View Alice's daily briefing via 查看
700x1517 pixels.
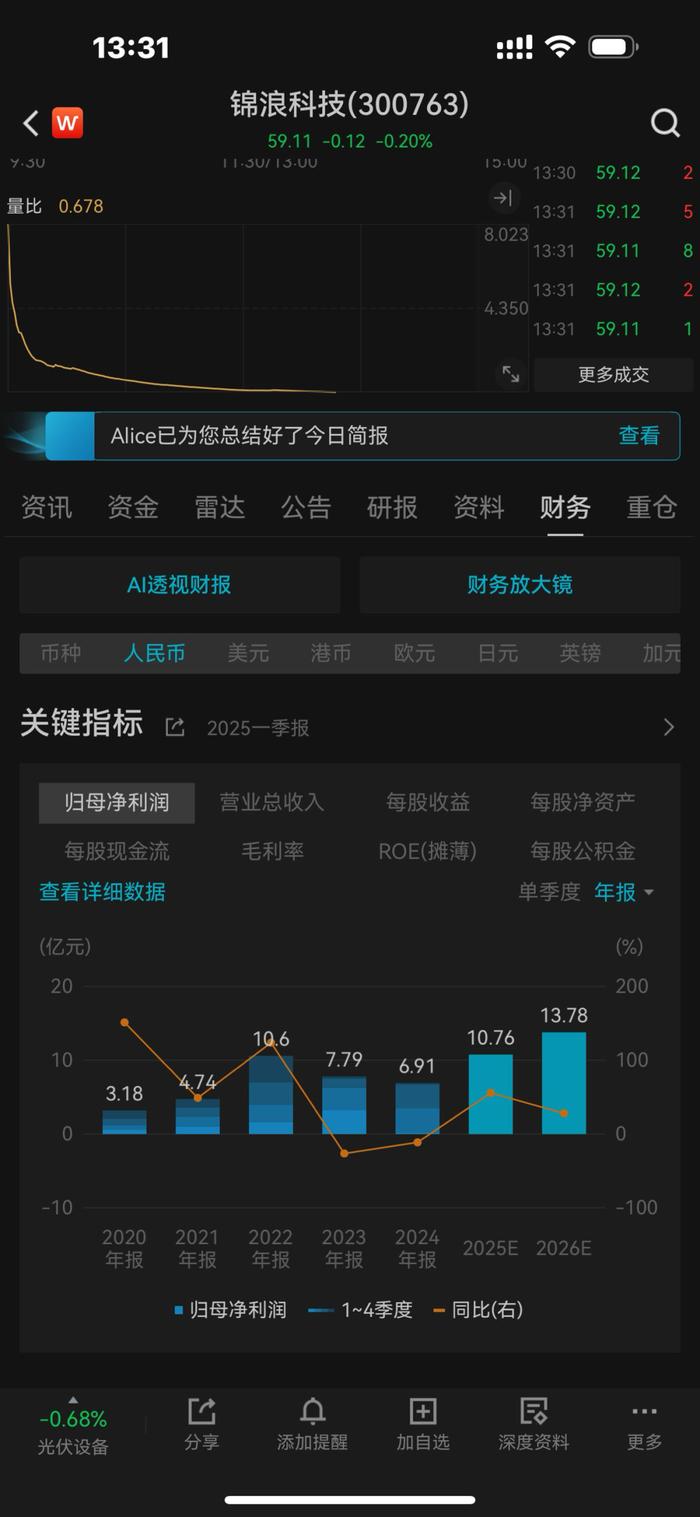639,436
